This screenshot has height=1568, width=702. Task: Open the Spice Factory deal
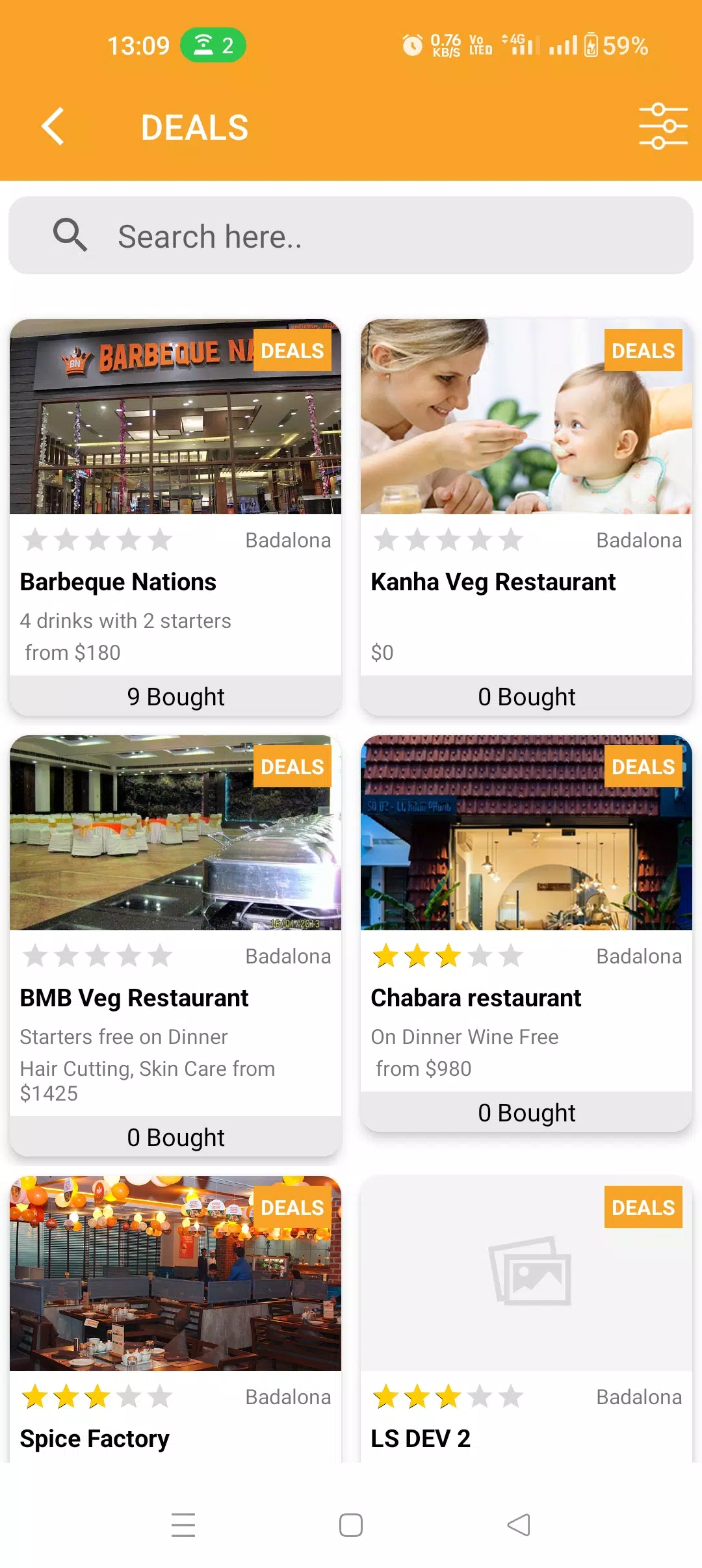[x=175, y=1319]
